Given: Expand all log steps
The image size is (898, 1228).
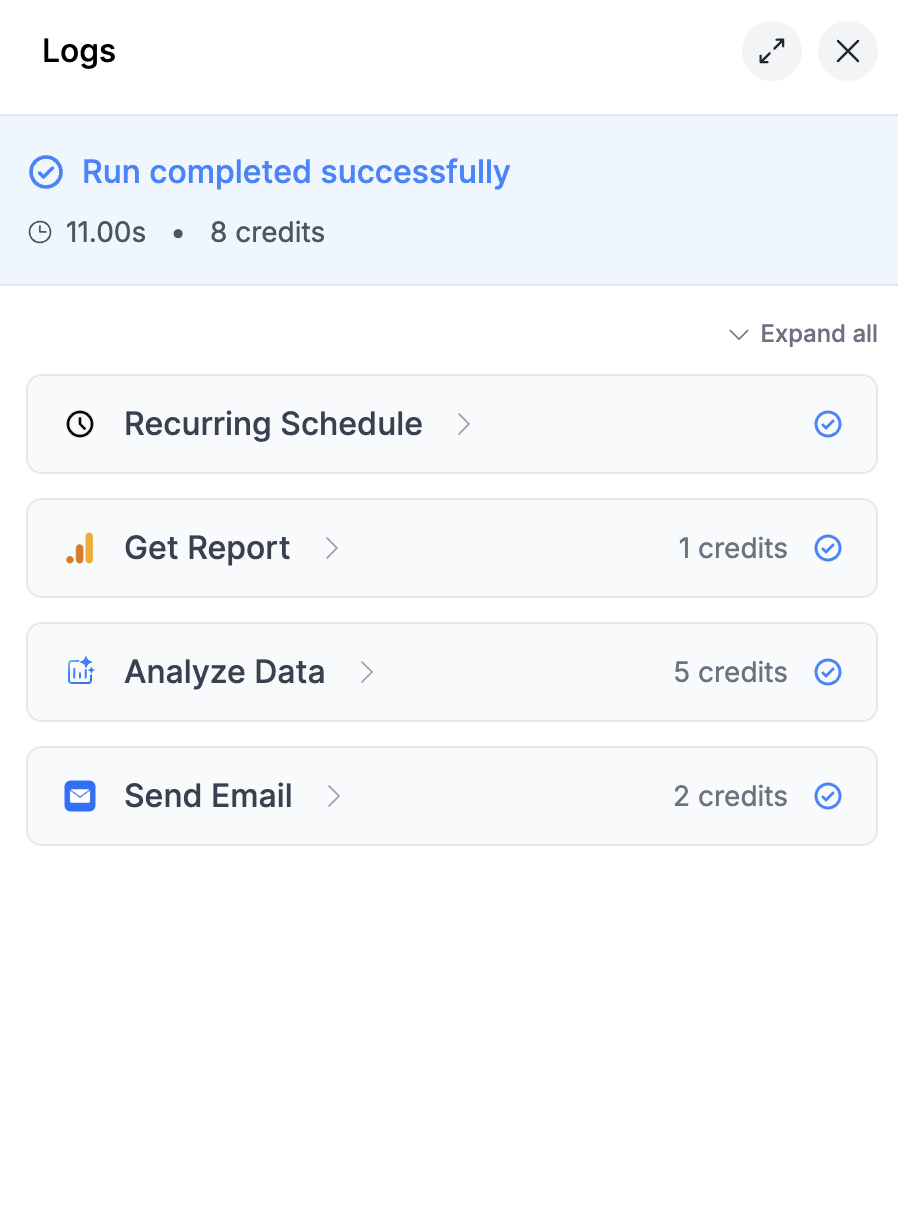Looking at the screenshot, I should (x=803, y=334).
